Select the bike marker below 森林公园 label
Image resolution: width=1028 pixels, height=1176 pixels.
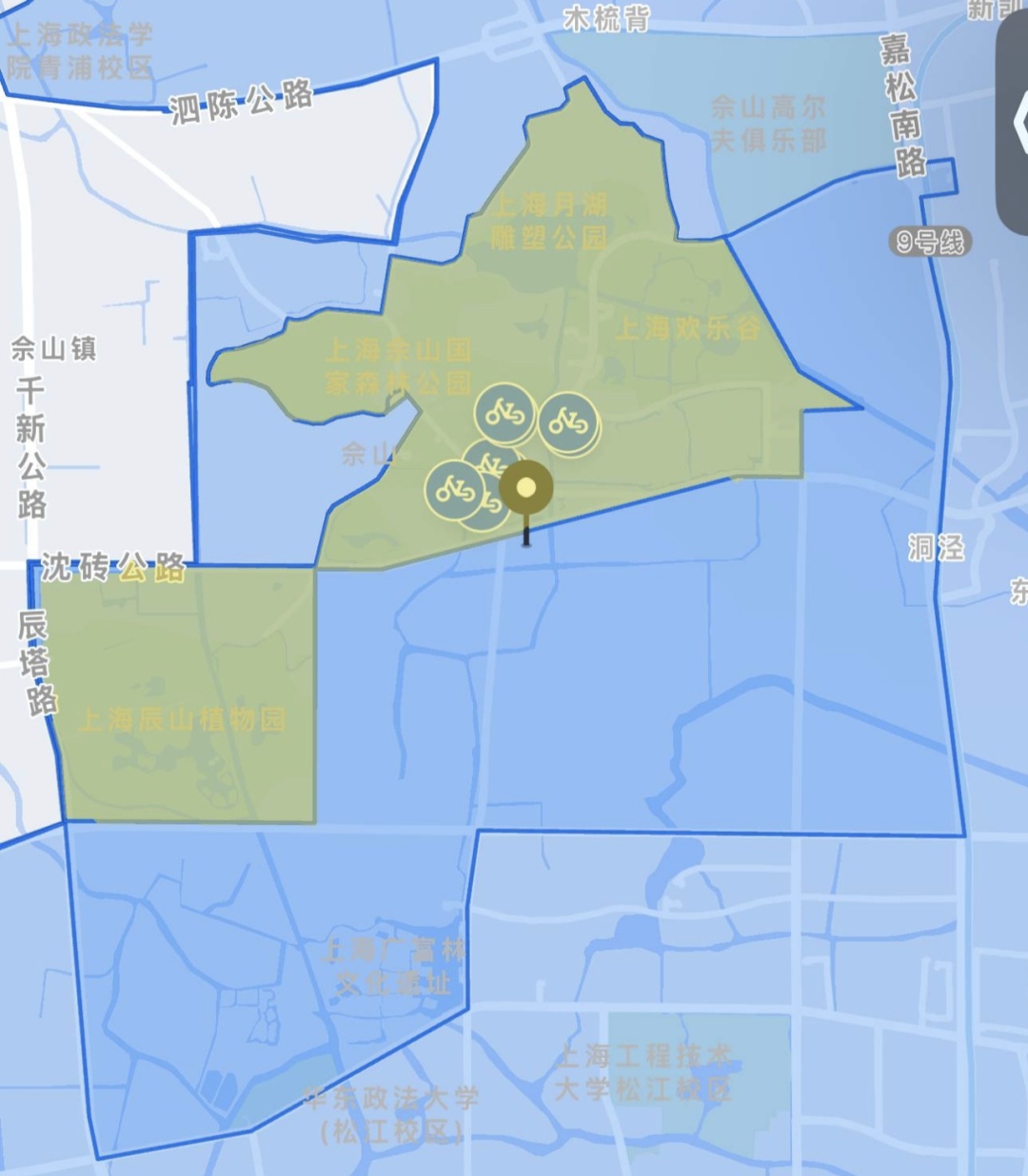coord(505,414)
